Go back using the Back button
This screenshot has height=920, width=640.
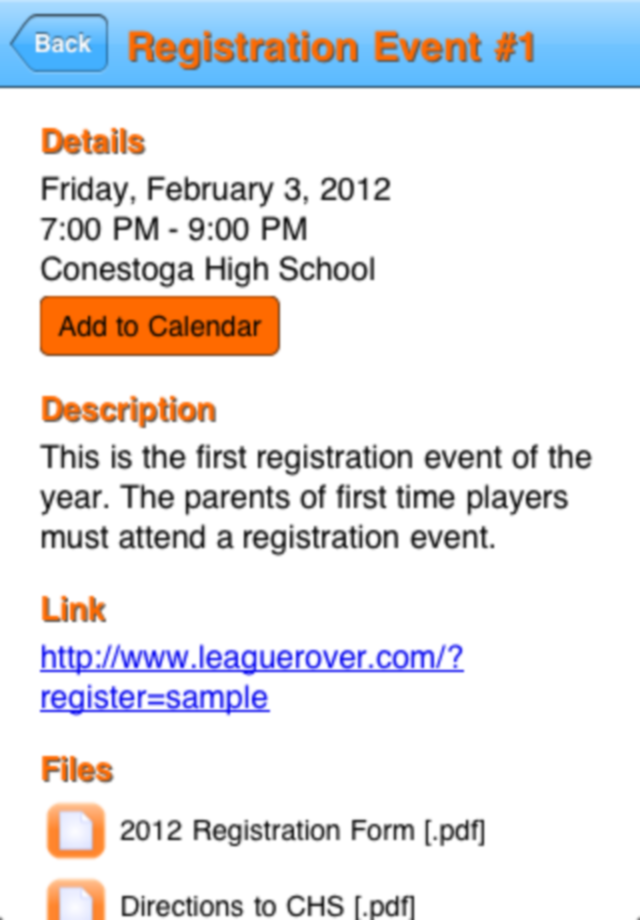(x=59, y=44)
